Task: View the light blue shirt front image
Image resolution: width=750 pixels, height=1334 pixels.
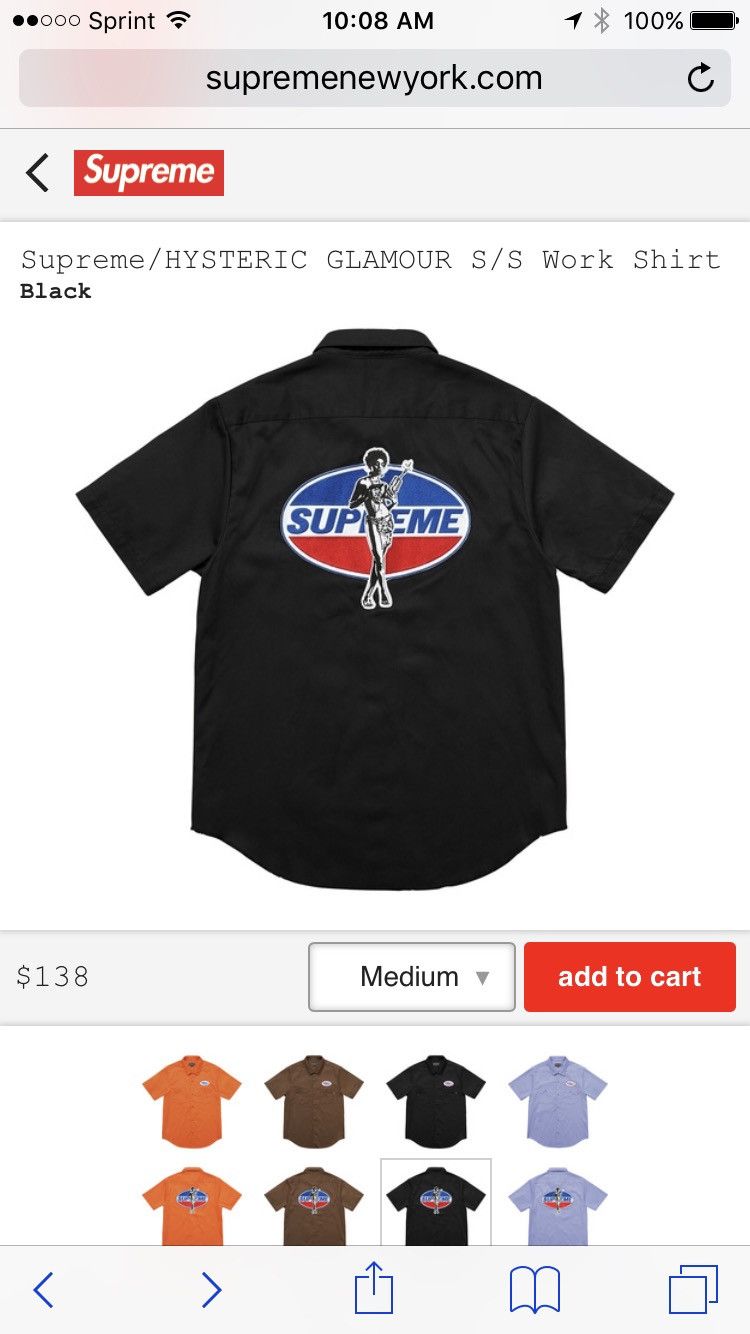Action: (x=558, y=1100)
